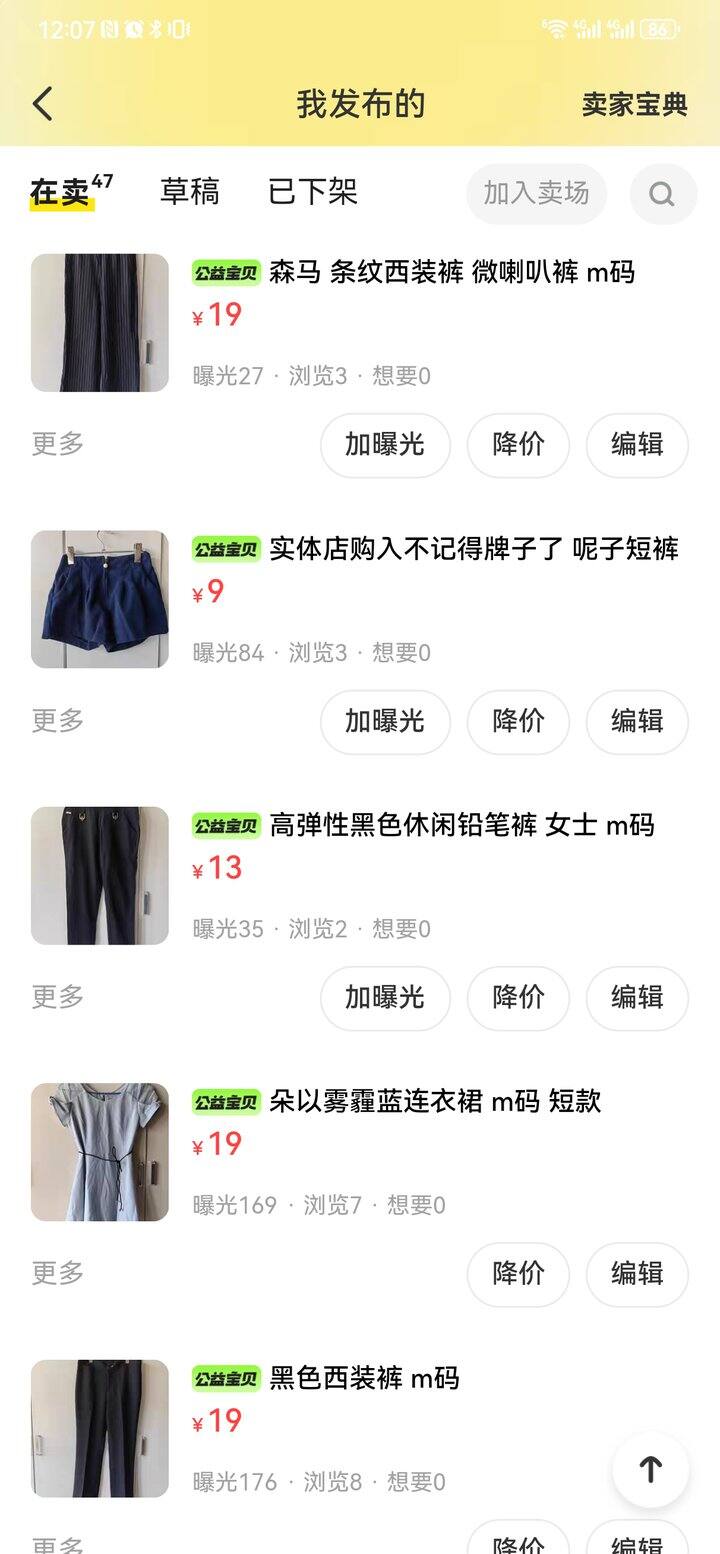Jump to top with the up-arrow button
720x1554 pixels.
pos(651,1469)
